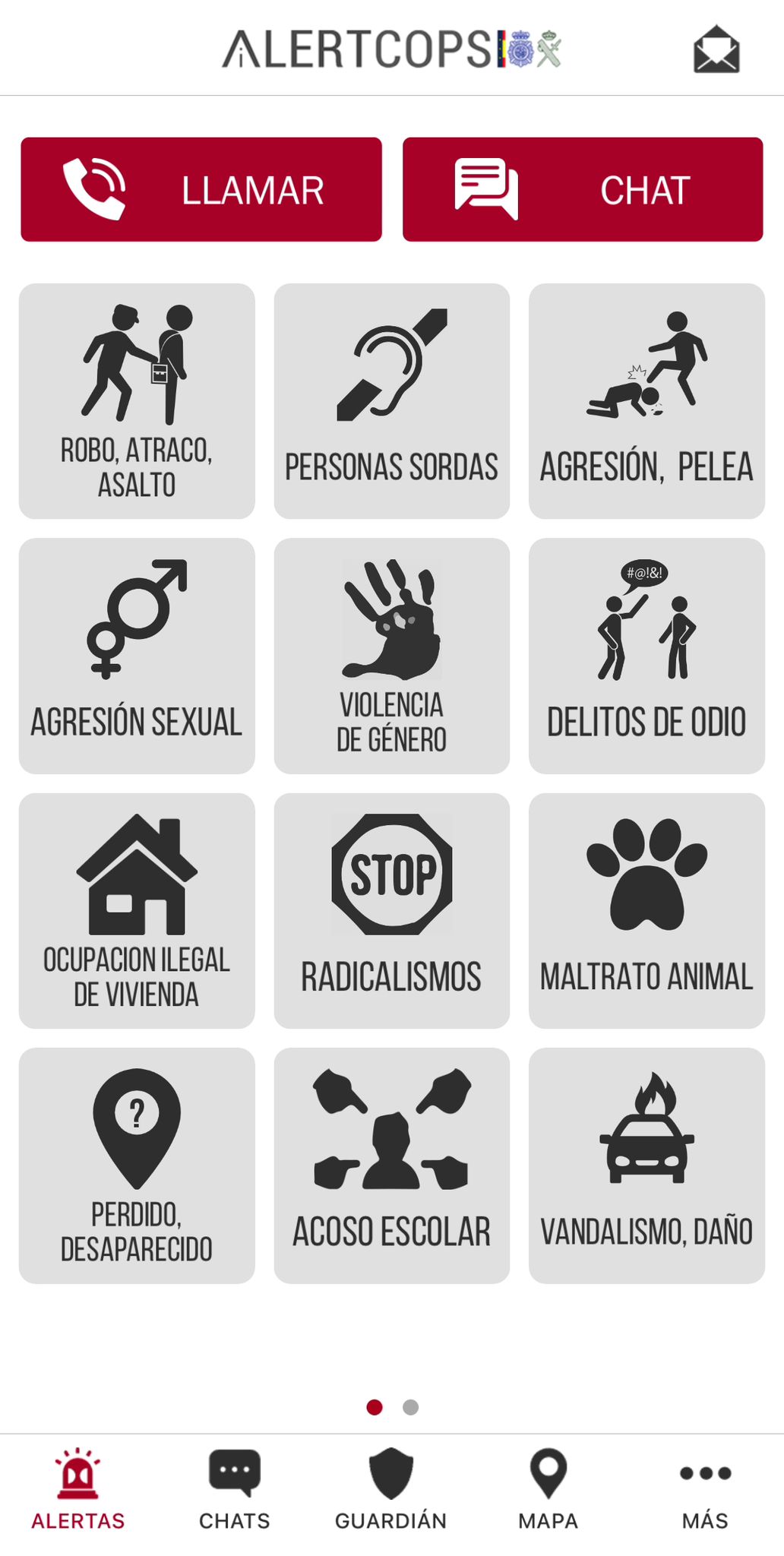Open the Personas Sordas tile
Image resolution: width=784 pixels, height=1556 pixels.
[391, 401]
